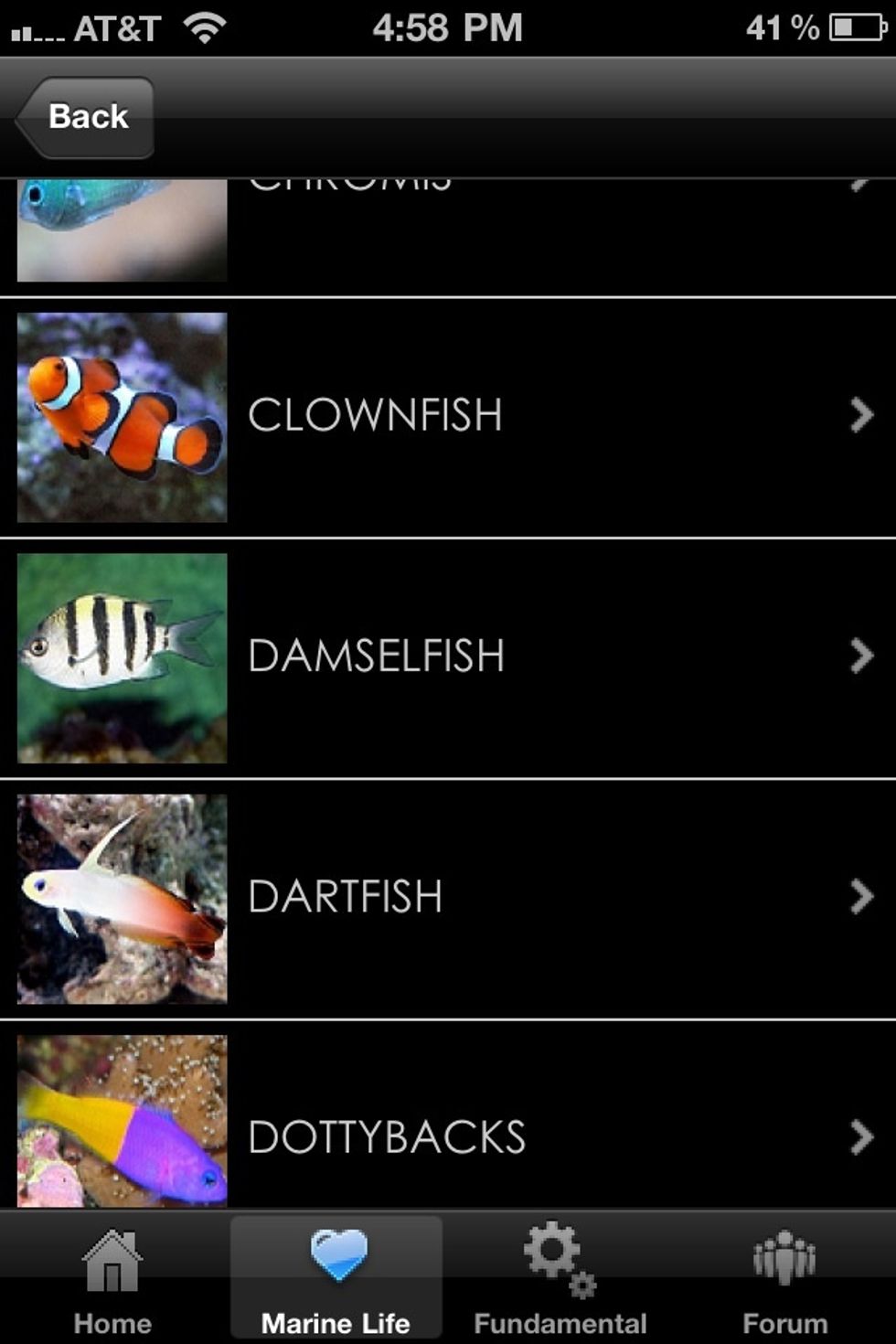Tap the Clownfish photo thumbnail
The image size is (896, 1344).
[x=123, y=415]
